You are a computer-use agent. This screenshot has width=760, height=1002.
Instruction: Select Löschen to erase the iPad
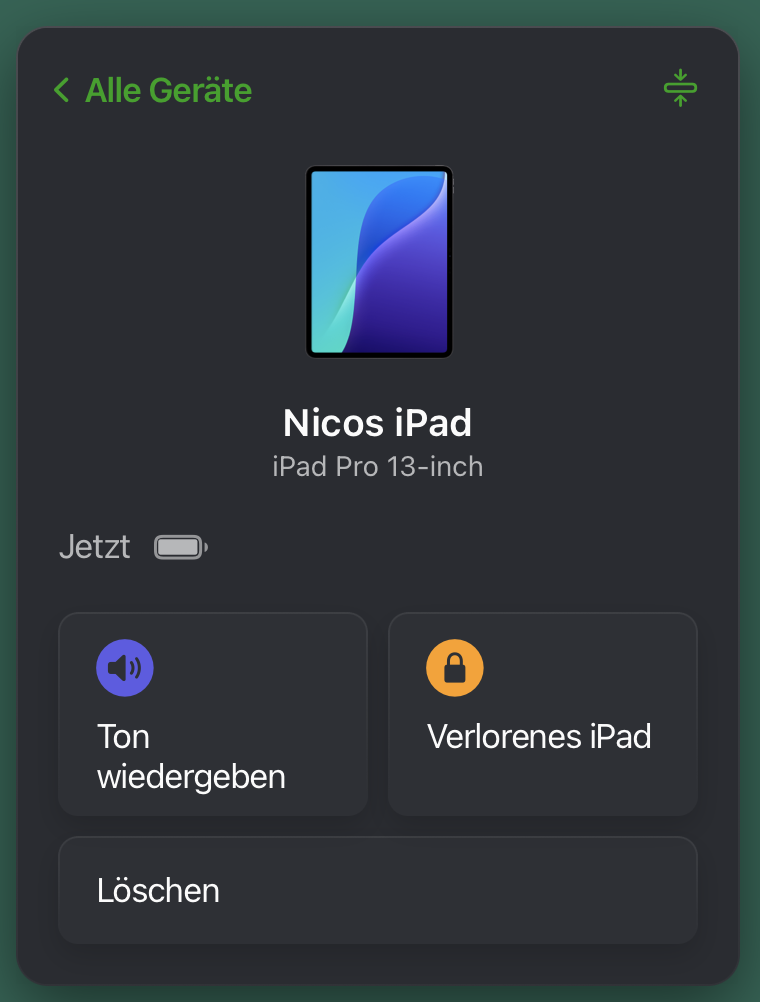(x=377, y=890)
